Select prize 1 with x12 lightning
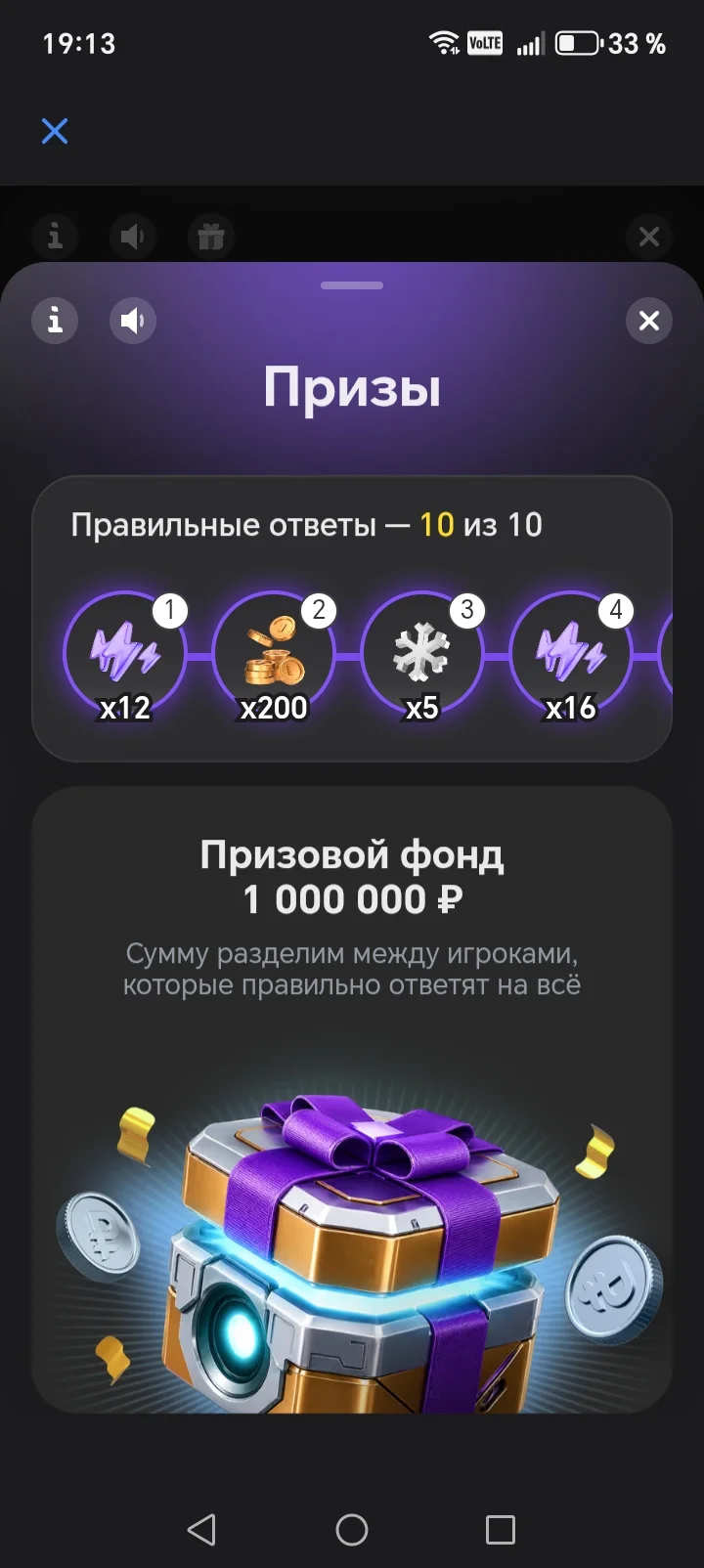The width and height of the screenshot is (704, 1568). tap(125, 655)
